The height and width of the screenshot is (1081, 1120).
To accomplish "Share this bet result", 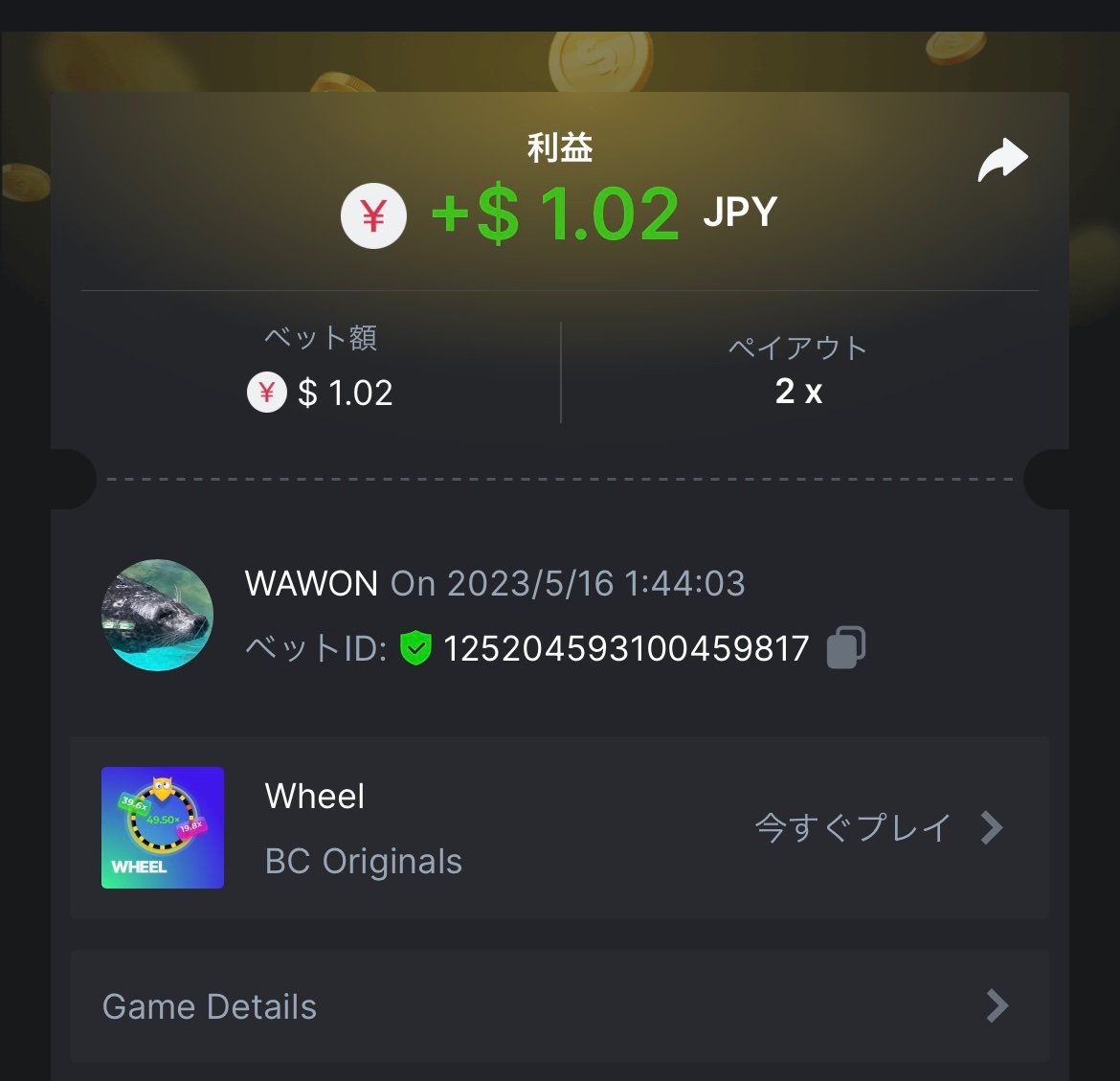I will coord(1002,161).
